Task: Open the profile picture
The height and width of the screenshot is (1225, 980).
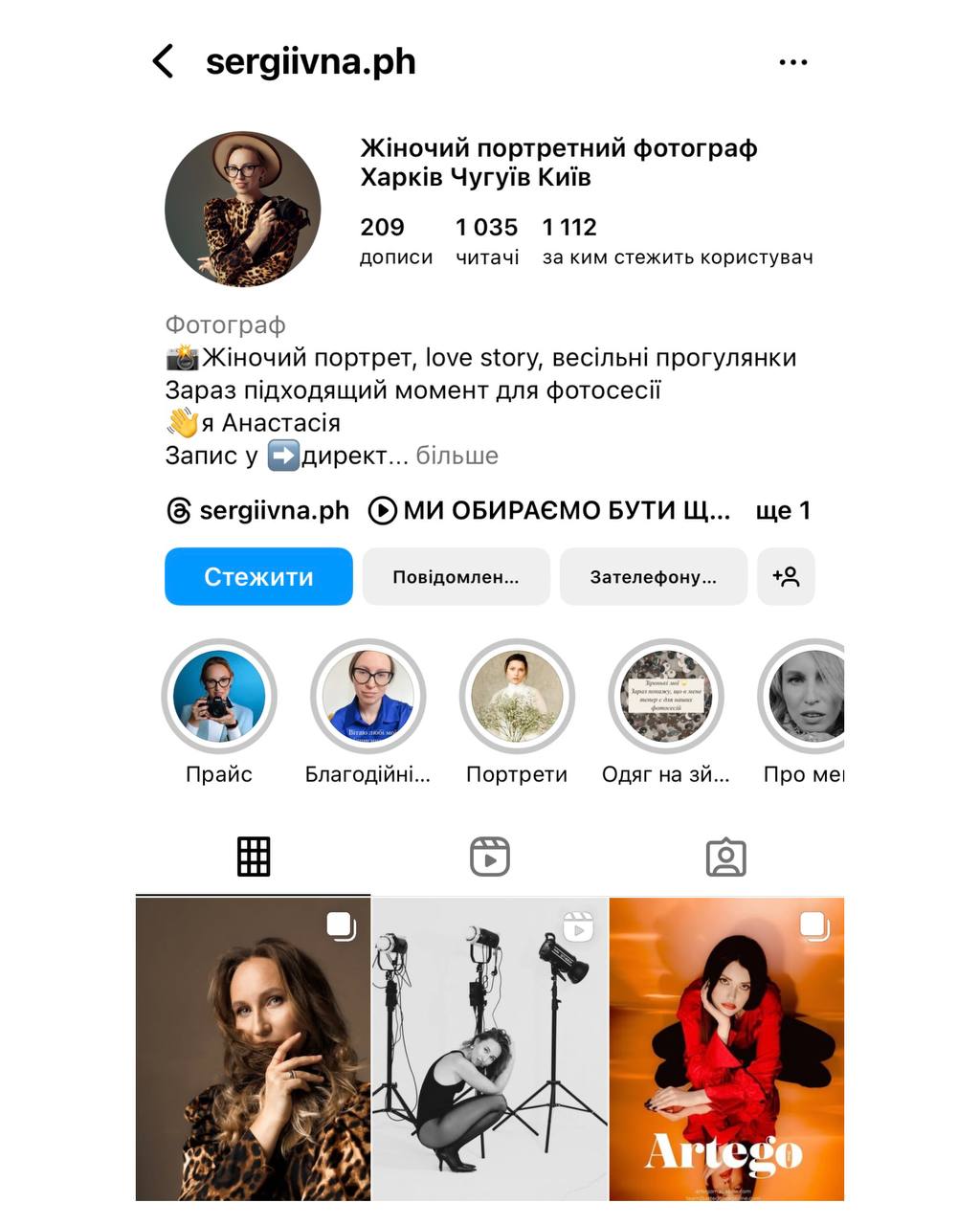Action: 242,209
